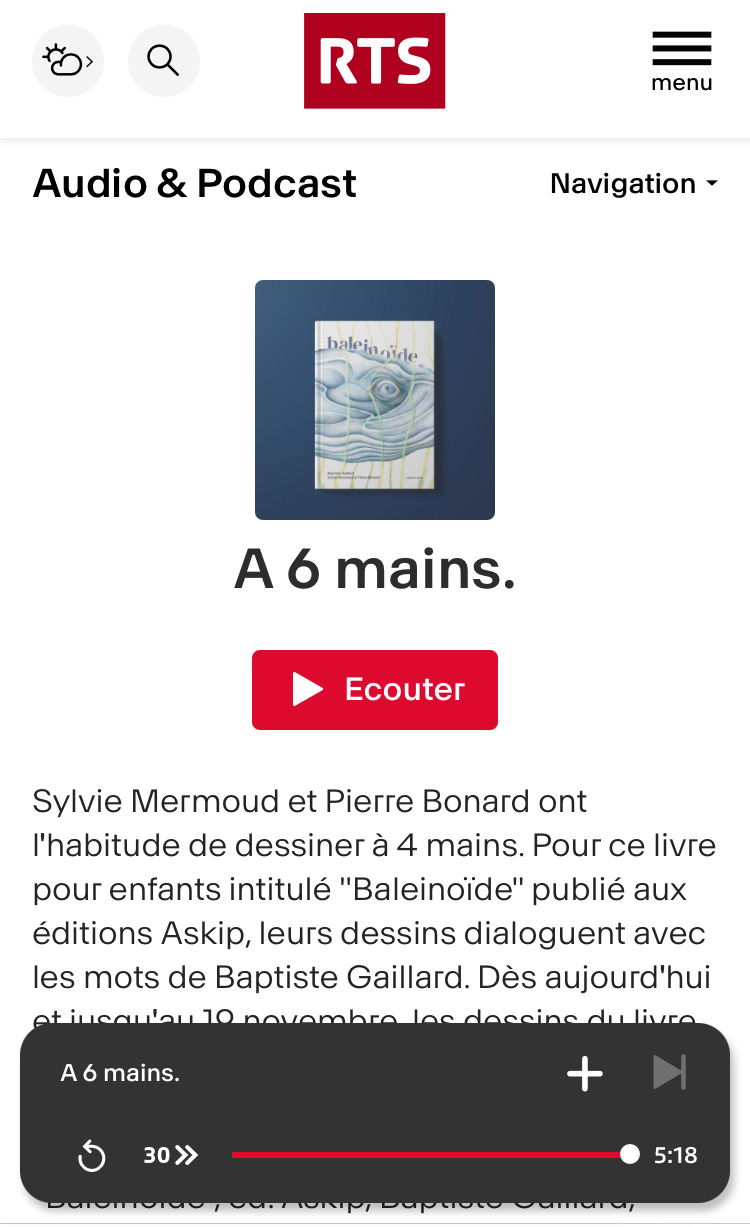750x1227 pixels.
Task: Open the search magnifier
Action: point(163,61)
